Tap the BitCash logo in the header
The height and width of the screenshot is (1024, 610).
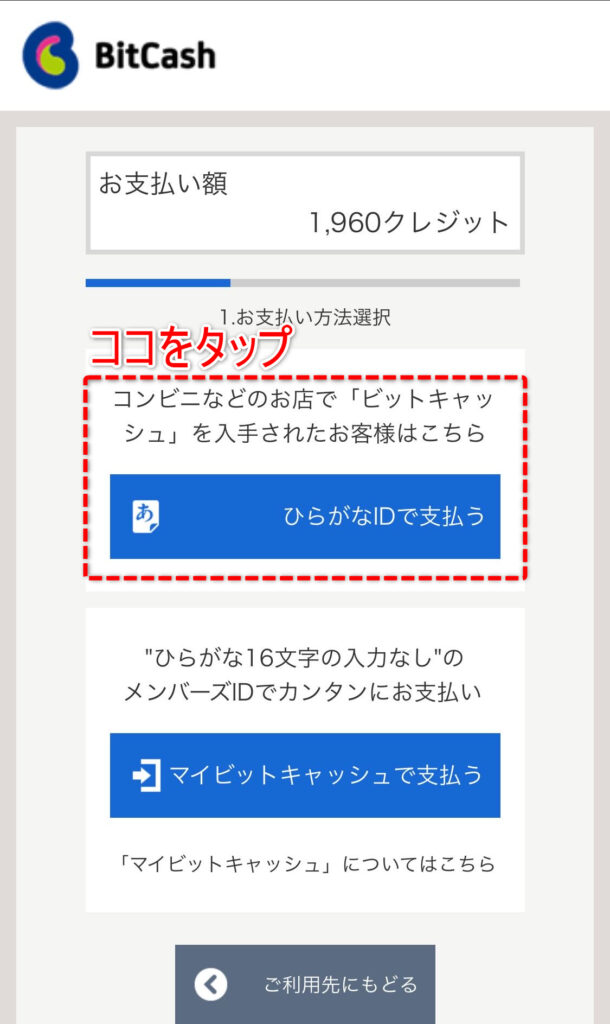coord(119,55)
